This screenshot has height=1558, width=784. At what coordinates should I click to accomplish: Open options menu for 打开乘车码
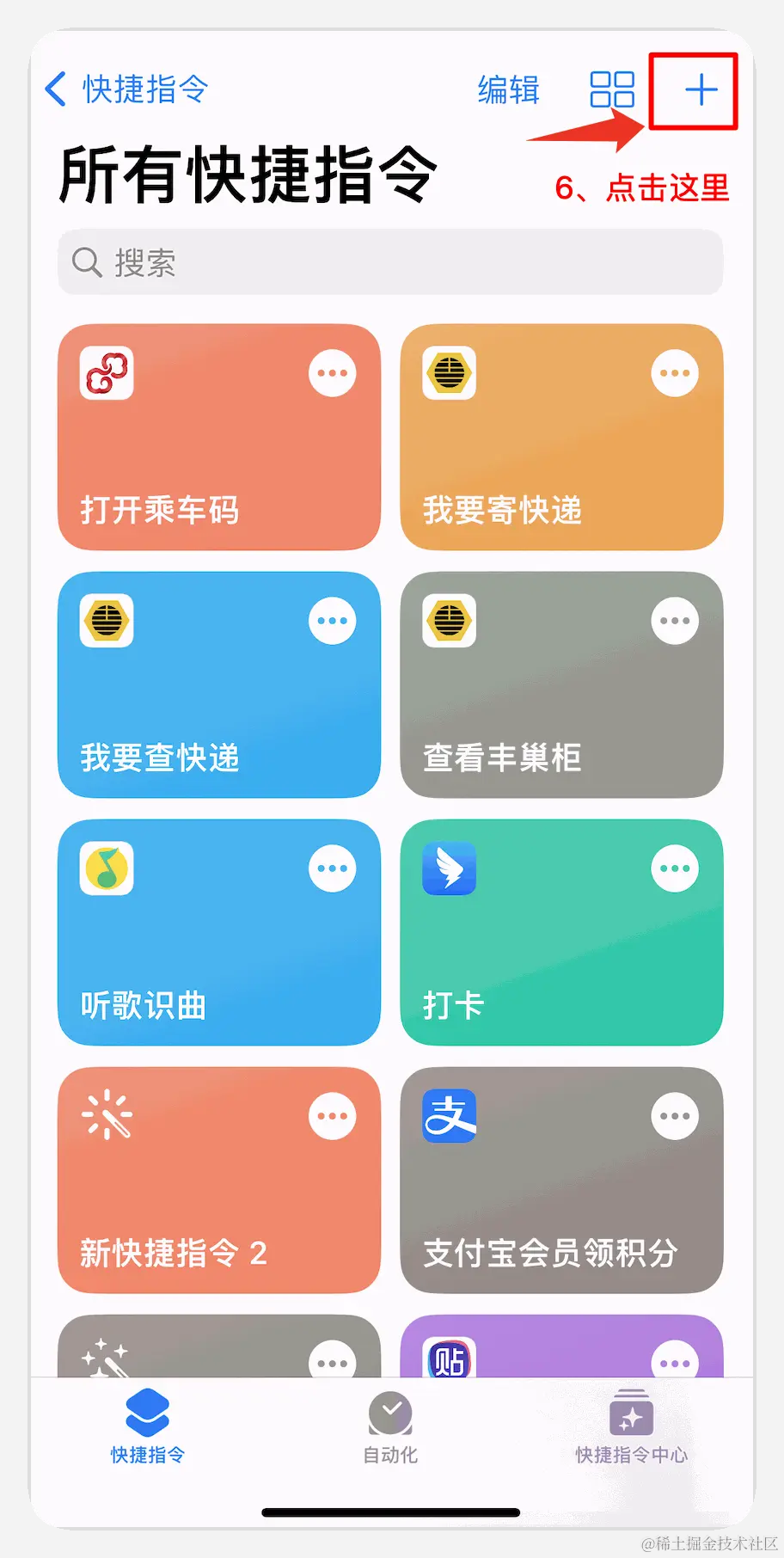(332, 374)
